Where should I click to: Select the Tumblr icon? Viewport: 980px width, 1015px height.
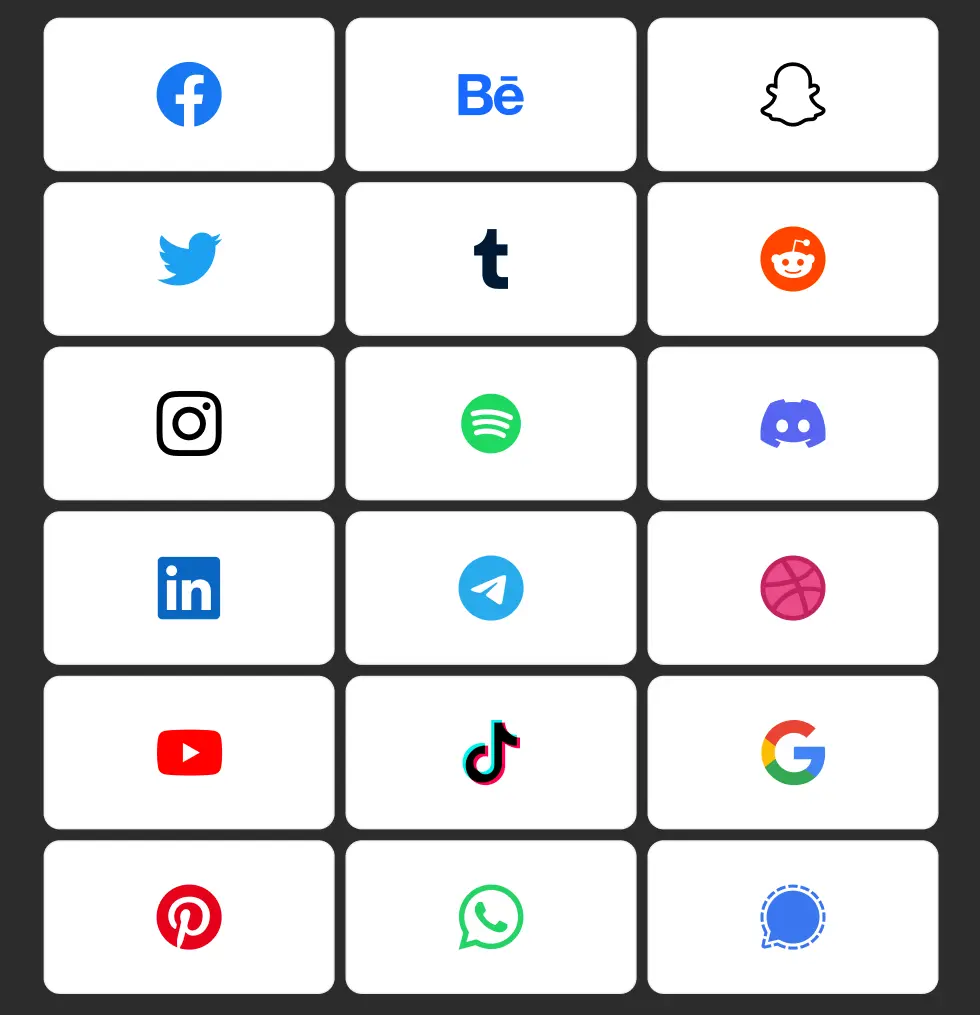490,258
